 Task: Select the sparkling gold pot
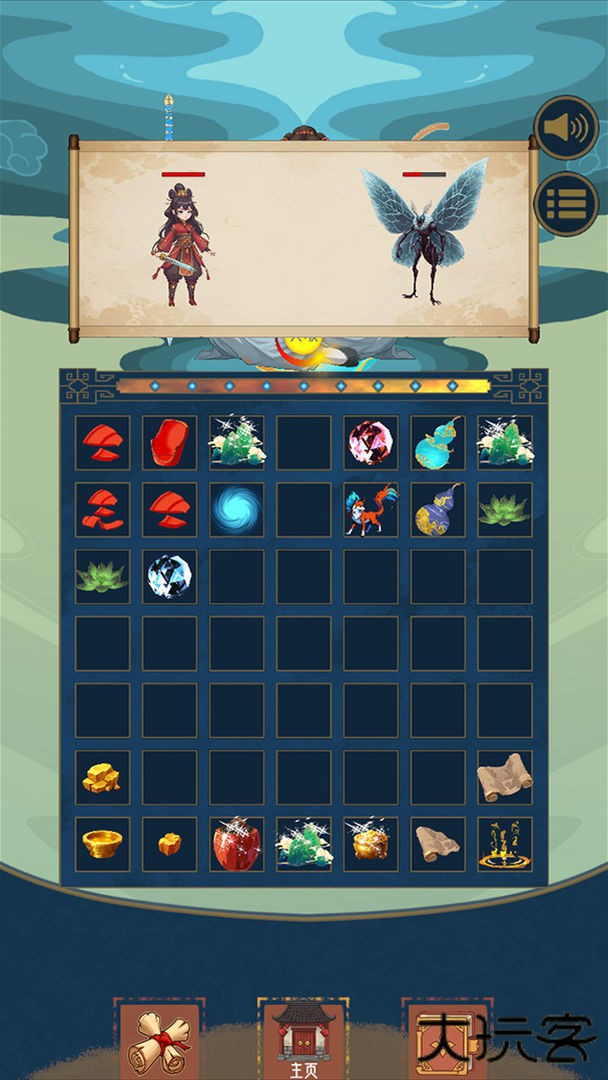coord(371,844)
